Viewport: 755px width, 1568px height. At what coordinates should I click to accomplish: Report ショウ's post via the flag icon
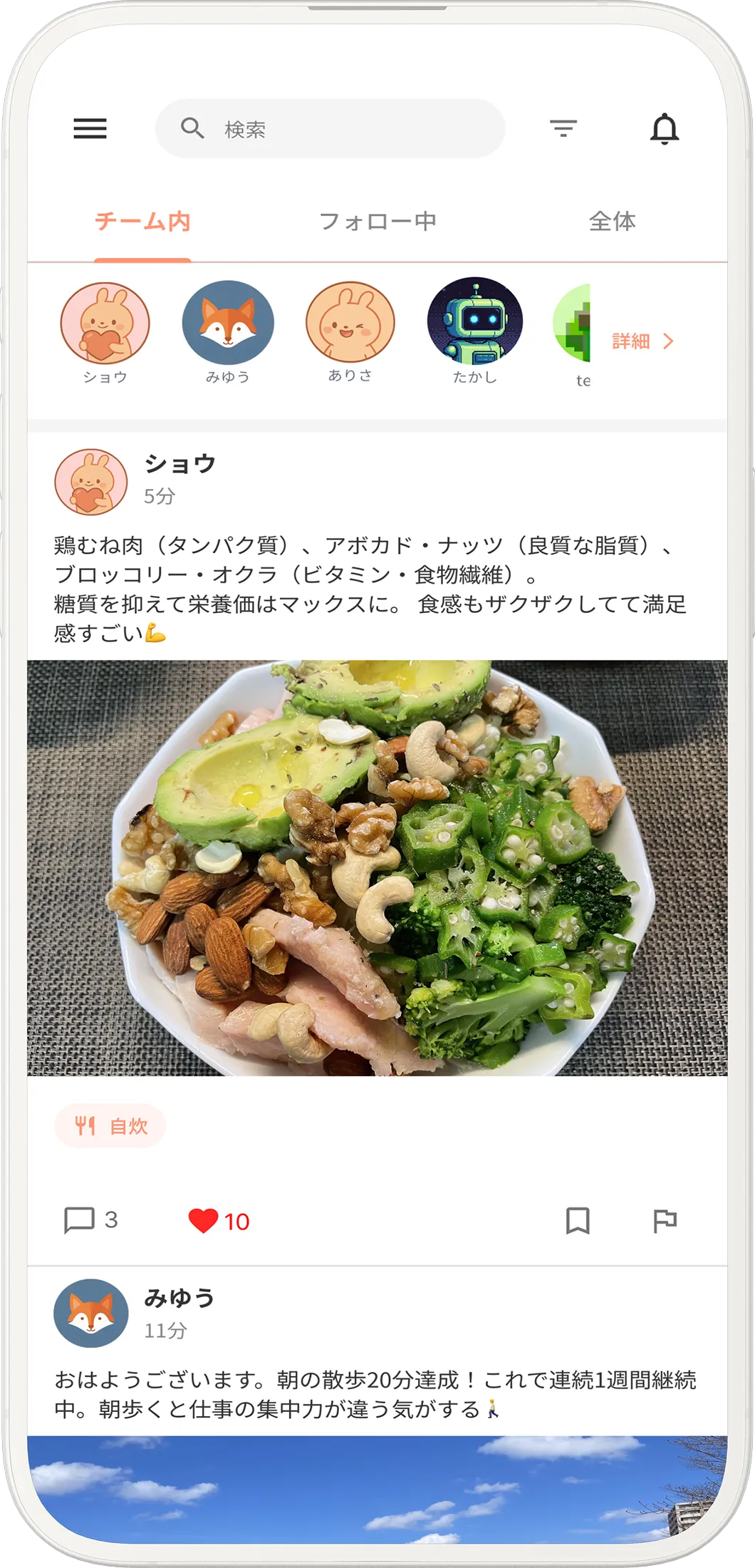pos(667,1221)
